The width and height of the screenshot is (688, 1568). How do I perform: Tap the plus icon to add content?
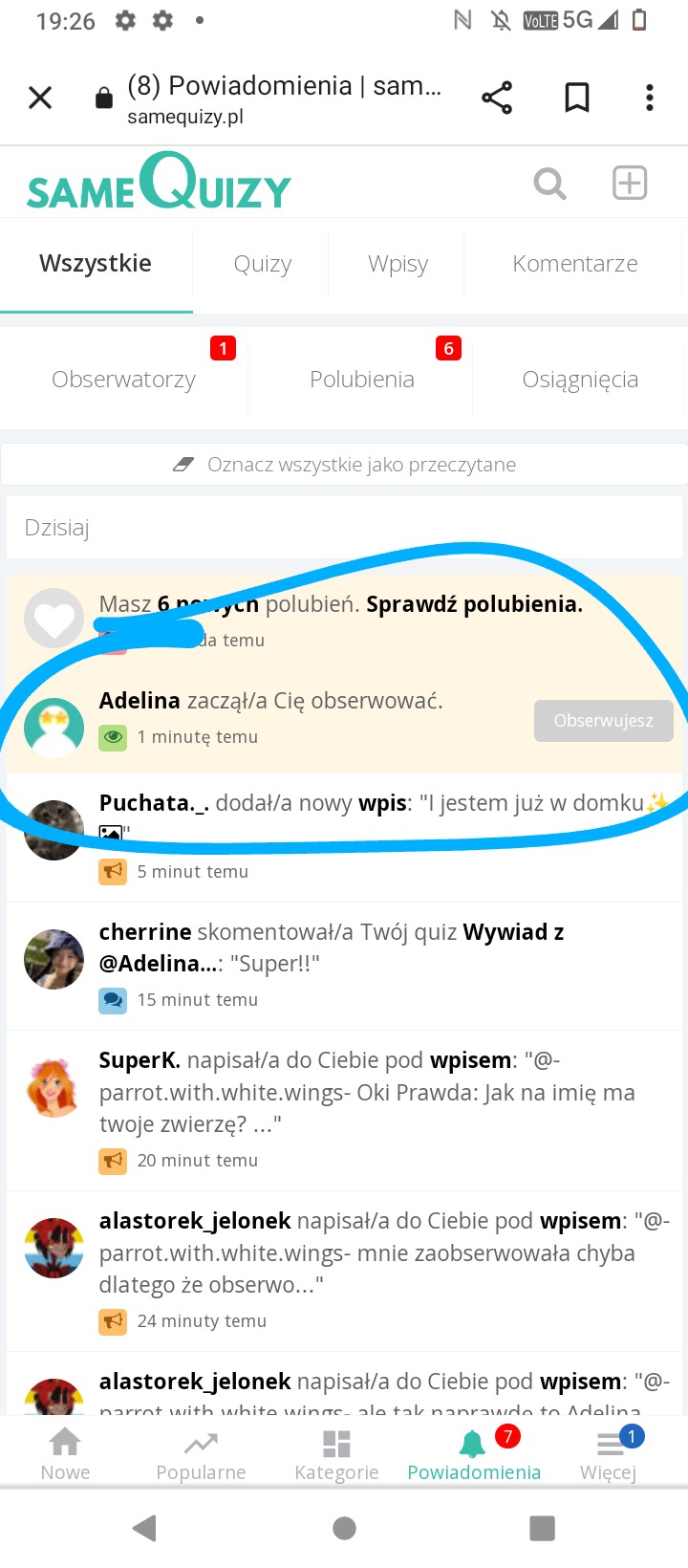[630, 183]
